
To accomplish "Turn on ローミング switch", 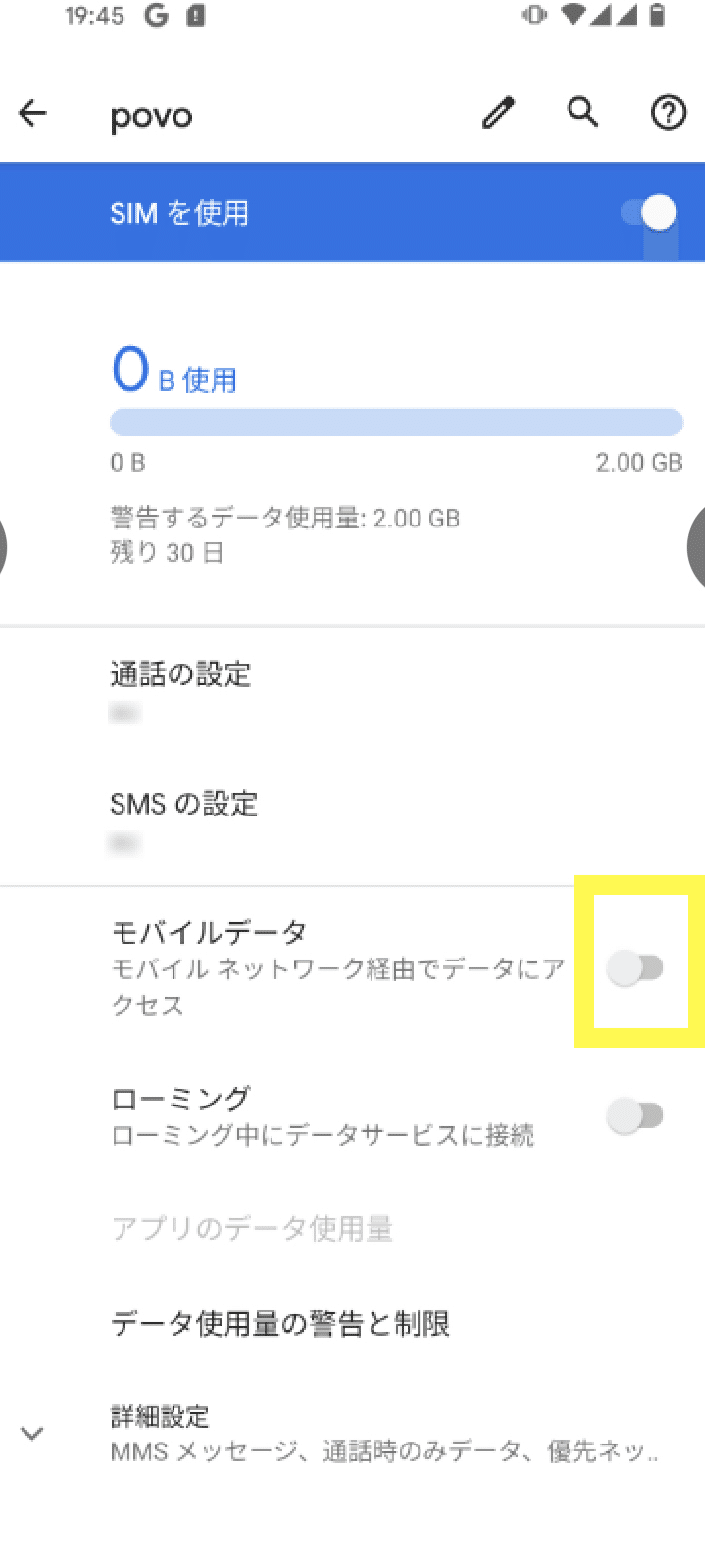I will tap(635, 1115).
